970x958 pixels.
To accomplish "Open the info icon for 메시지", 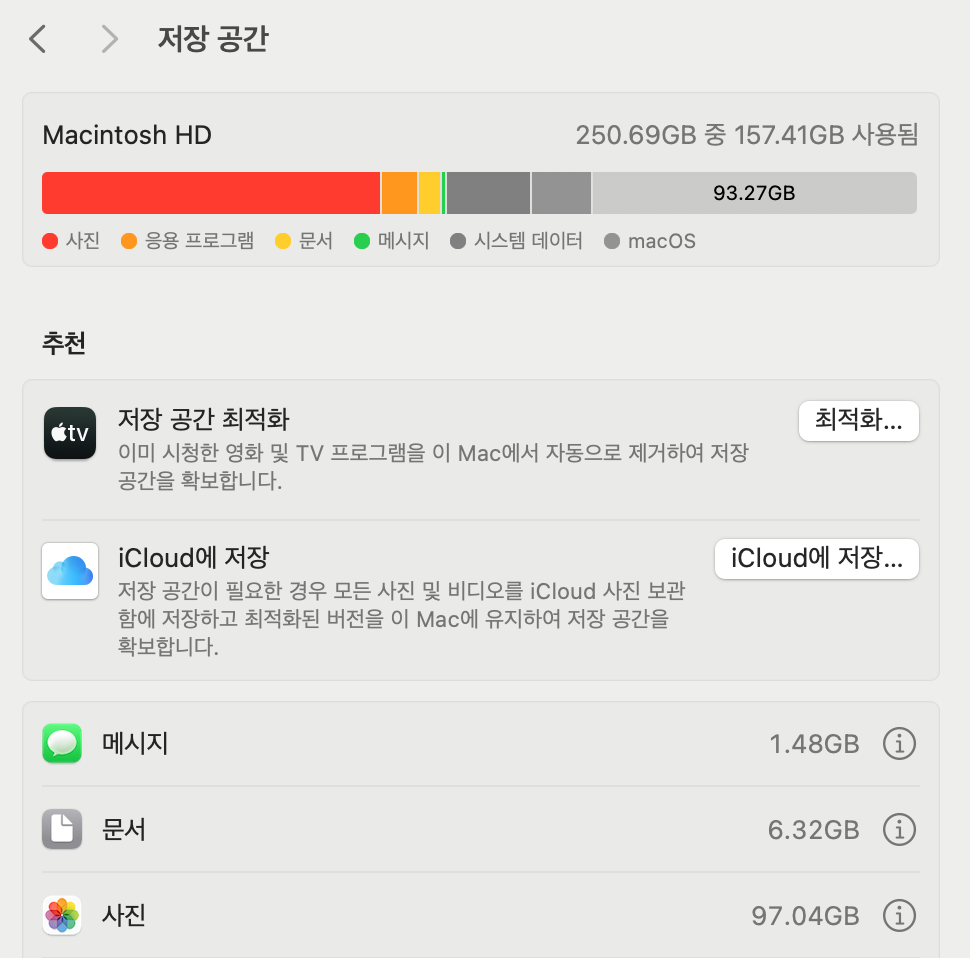I will (x=899, y=744).
